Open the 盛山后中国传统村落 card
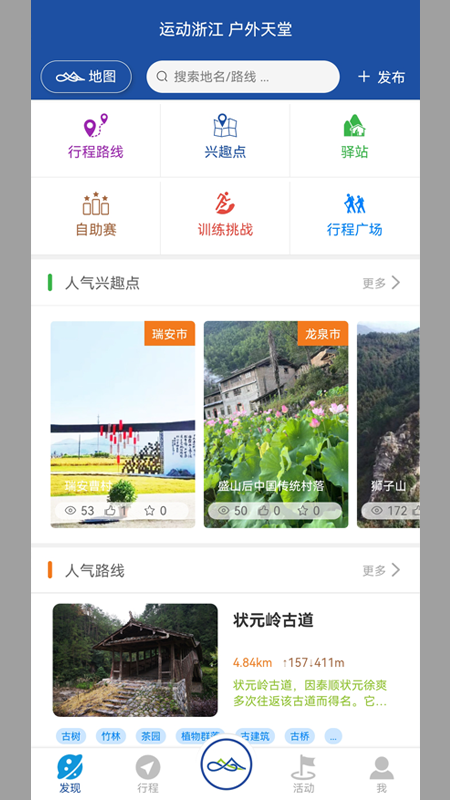 click(x=276, y=424)
